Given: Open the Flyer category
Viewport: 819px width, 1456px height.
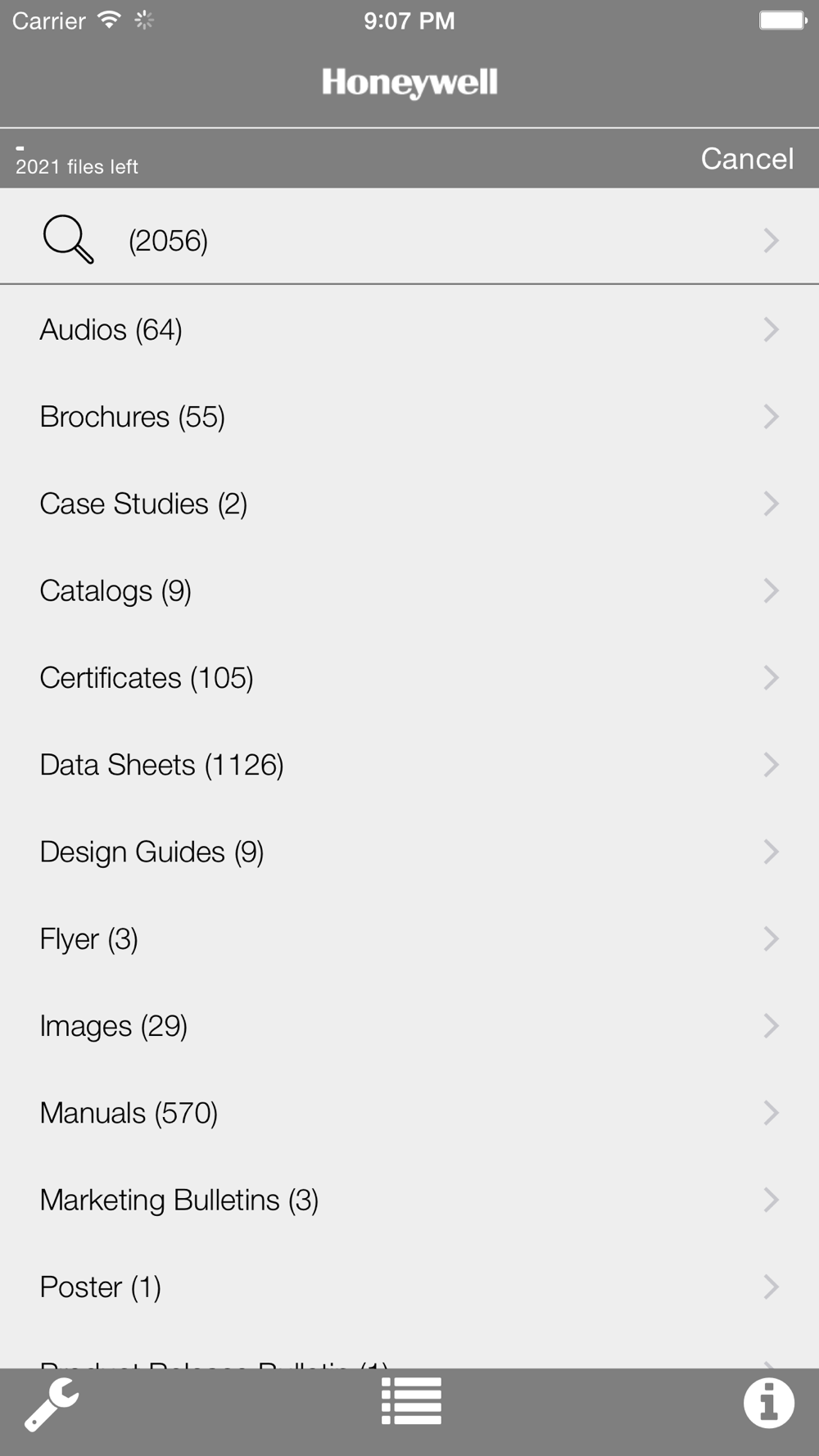Looking at the screenshot, I should pyautogui.click(x=409, y=939).
